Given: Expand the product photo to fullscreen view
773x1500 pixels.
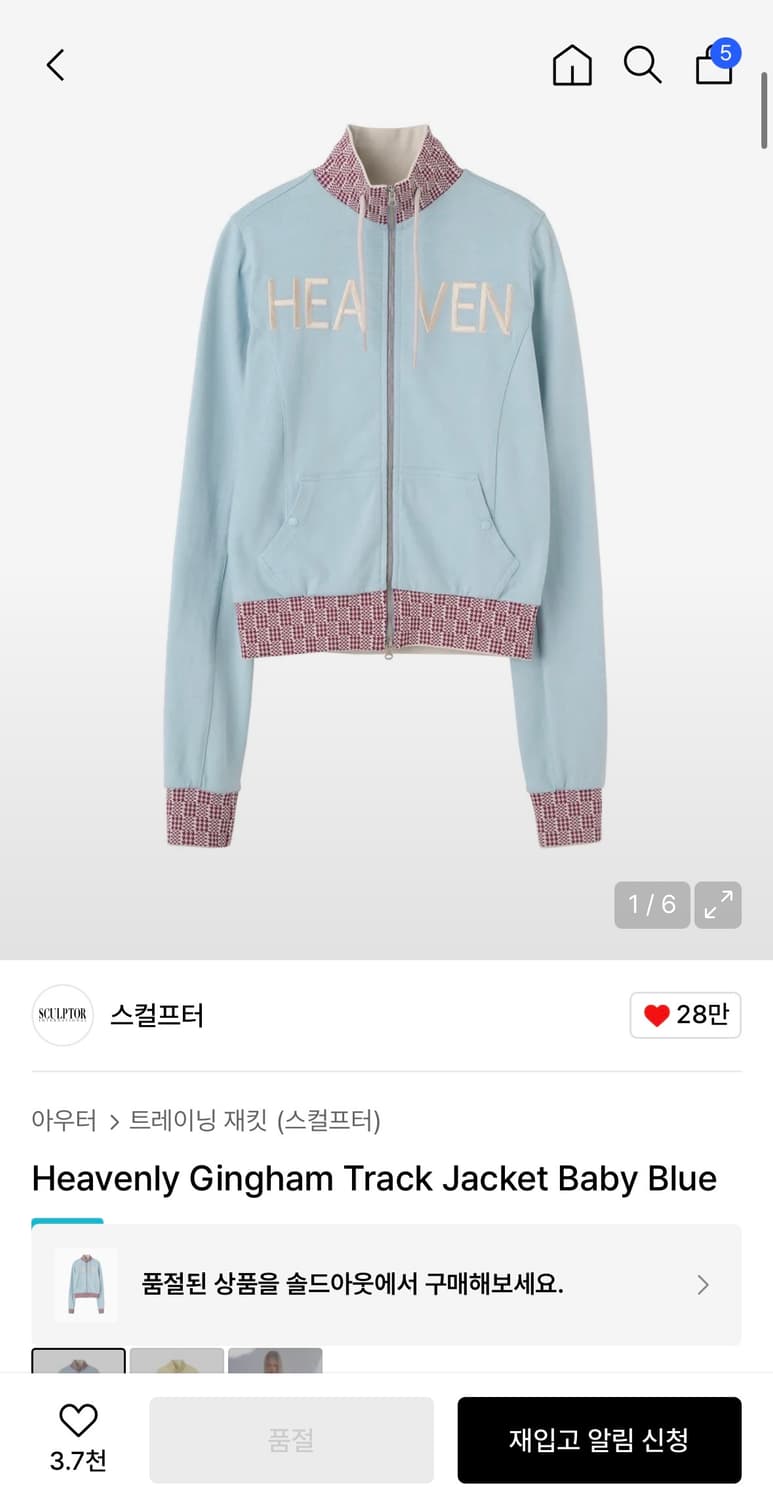Looking at the screenshot, I should point(718,904).
